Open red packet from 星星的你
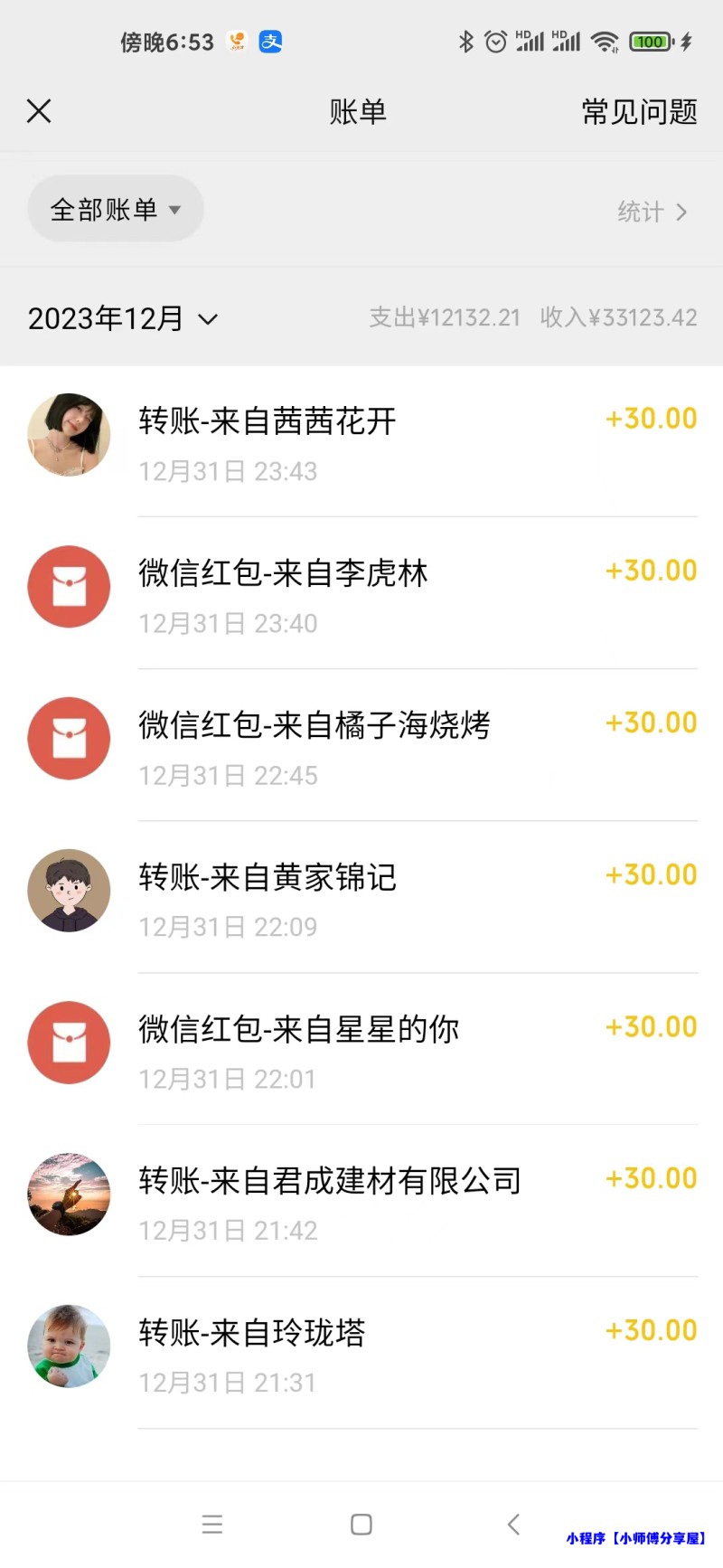723x1568 pixels. (x=361, y=1050)
